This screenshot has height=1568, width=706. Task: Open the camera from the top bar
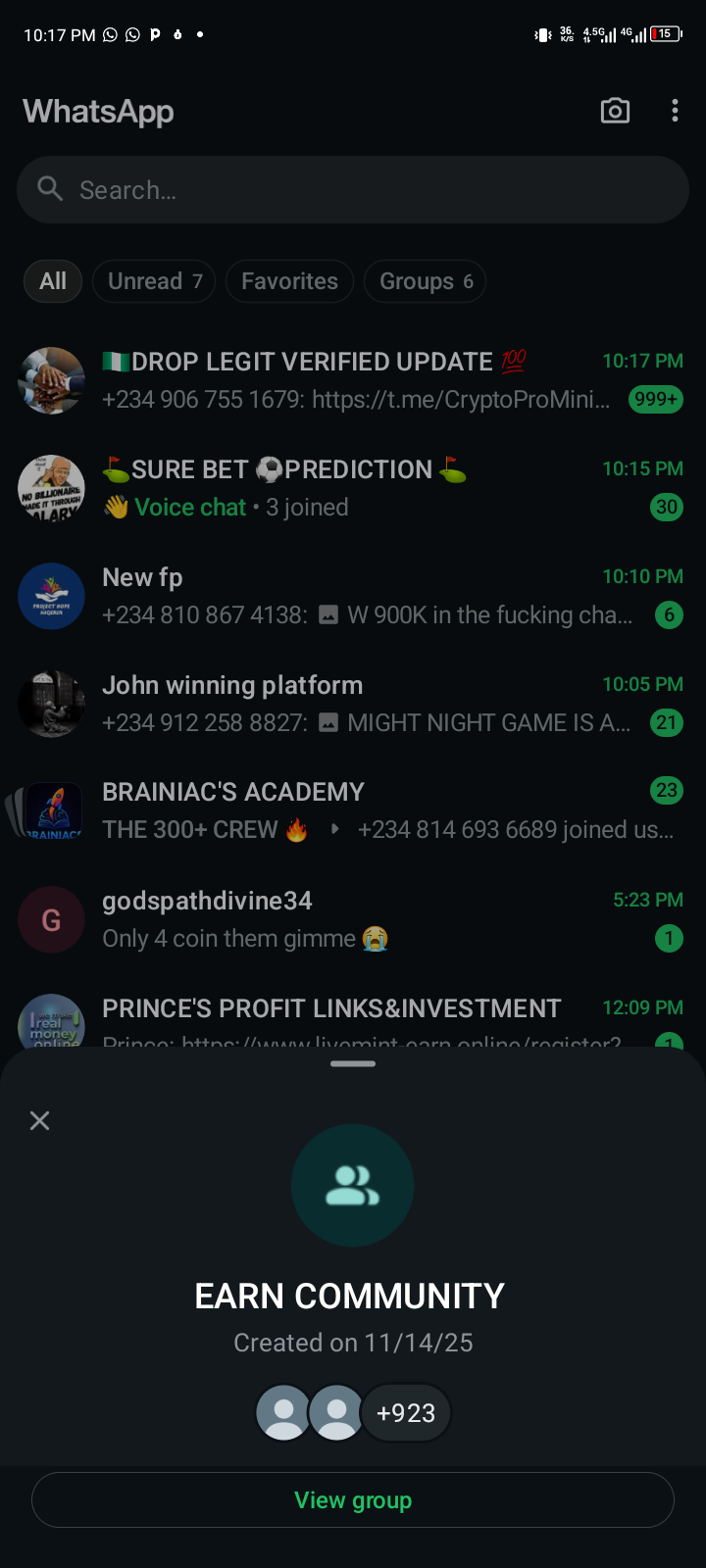[615, 111]
